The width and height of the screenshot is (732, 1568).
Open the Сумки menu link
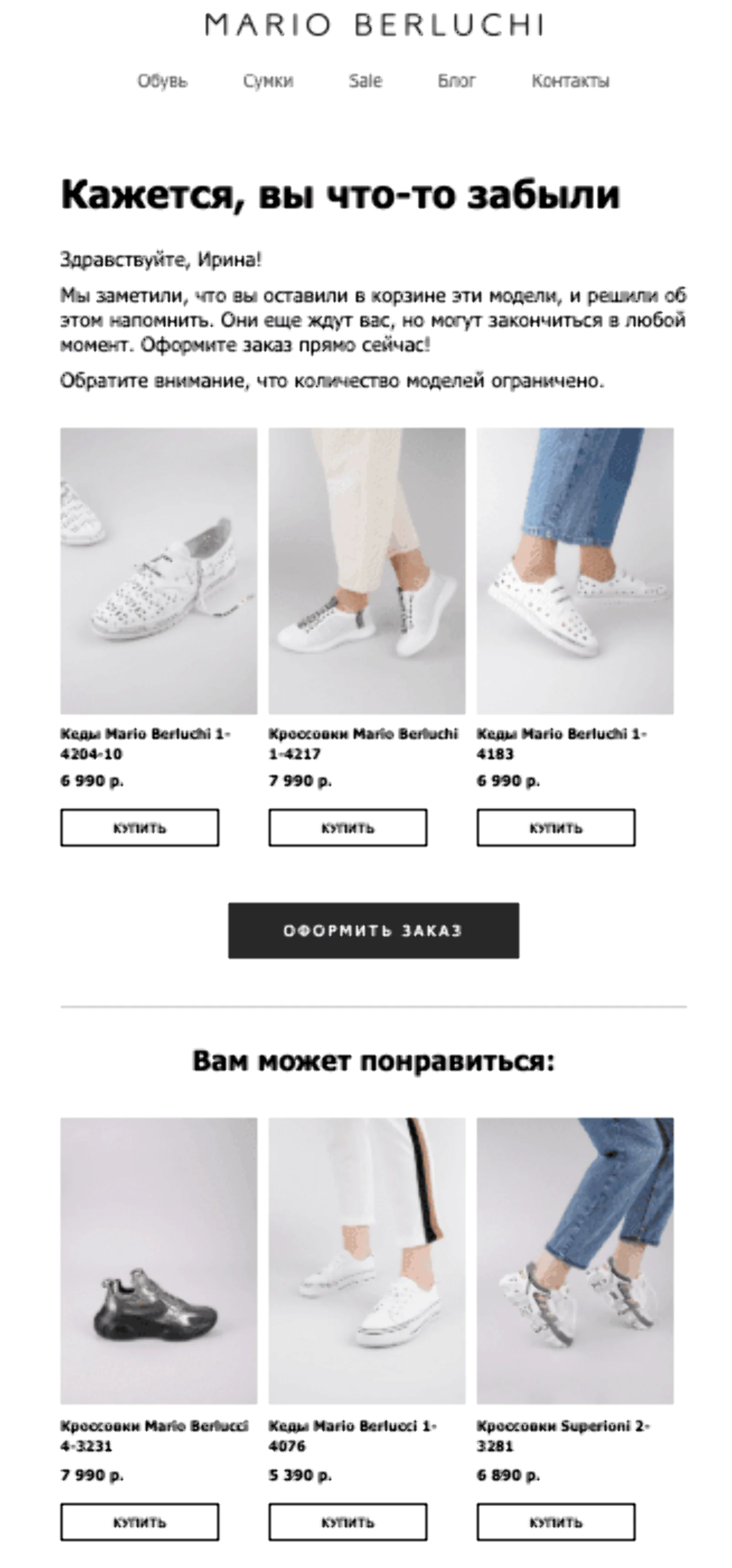[268, 81]
